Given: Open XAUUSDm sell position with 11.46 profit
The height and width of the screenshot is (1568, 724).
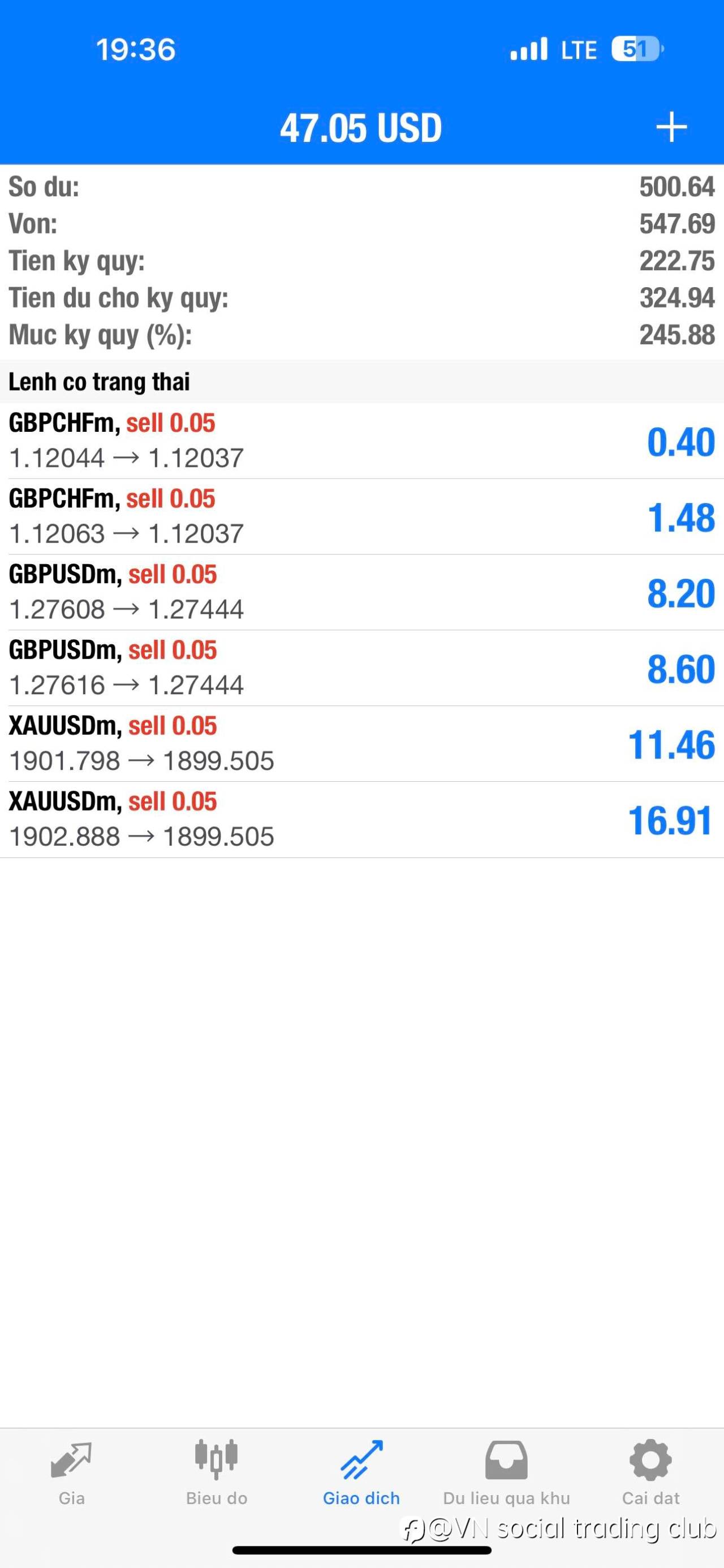Looking at the screenshot, I should (x=361, y=744).
